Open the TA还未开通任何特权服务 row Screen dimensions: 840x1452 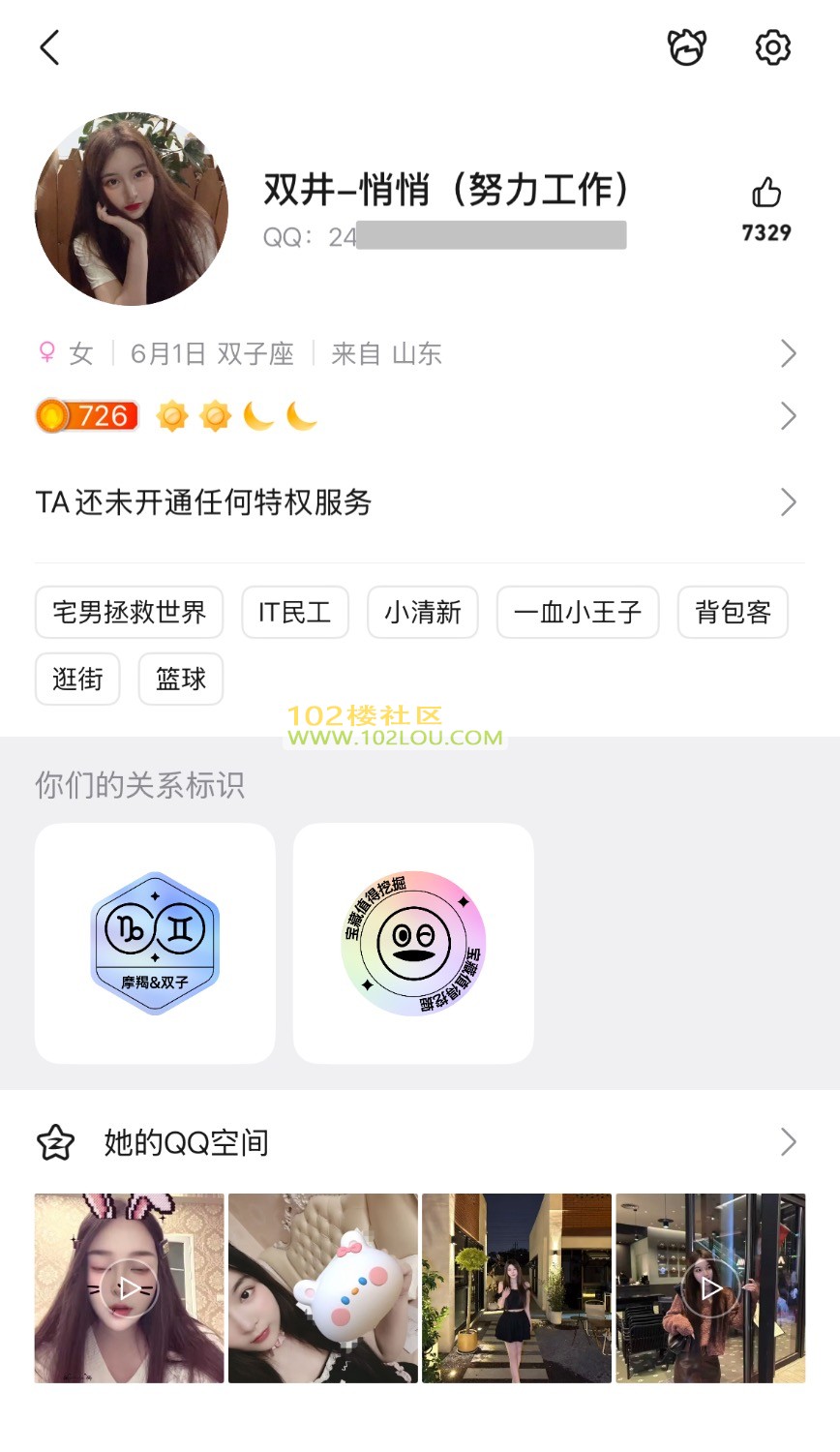pos(418,502)
